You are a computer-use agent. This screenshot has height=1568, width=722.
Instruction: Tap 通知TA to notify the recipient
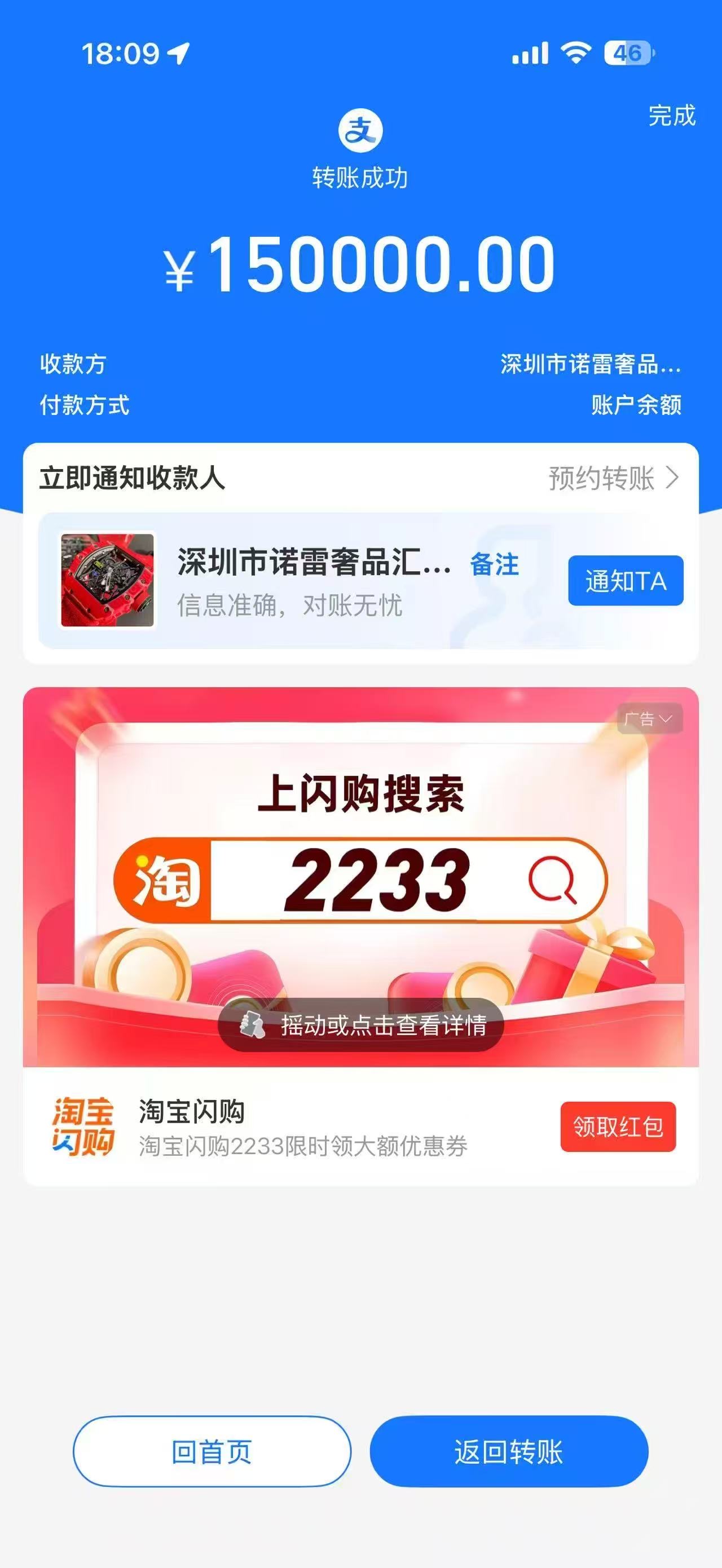(625, 581)
